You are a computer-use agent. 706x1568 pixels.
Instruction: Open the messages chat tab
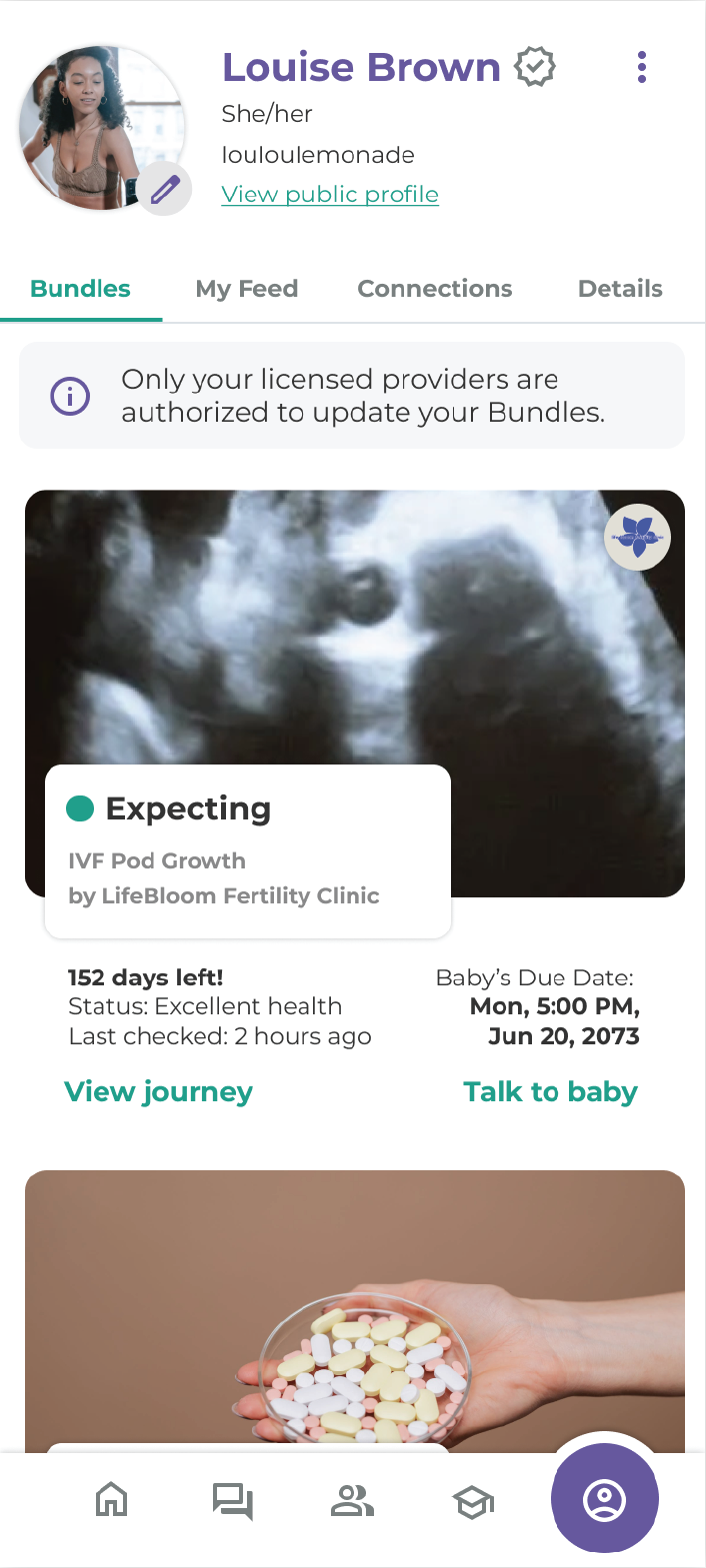tap(232, 1500)
